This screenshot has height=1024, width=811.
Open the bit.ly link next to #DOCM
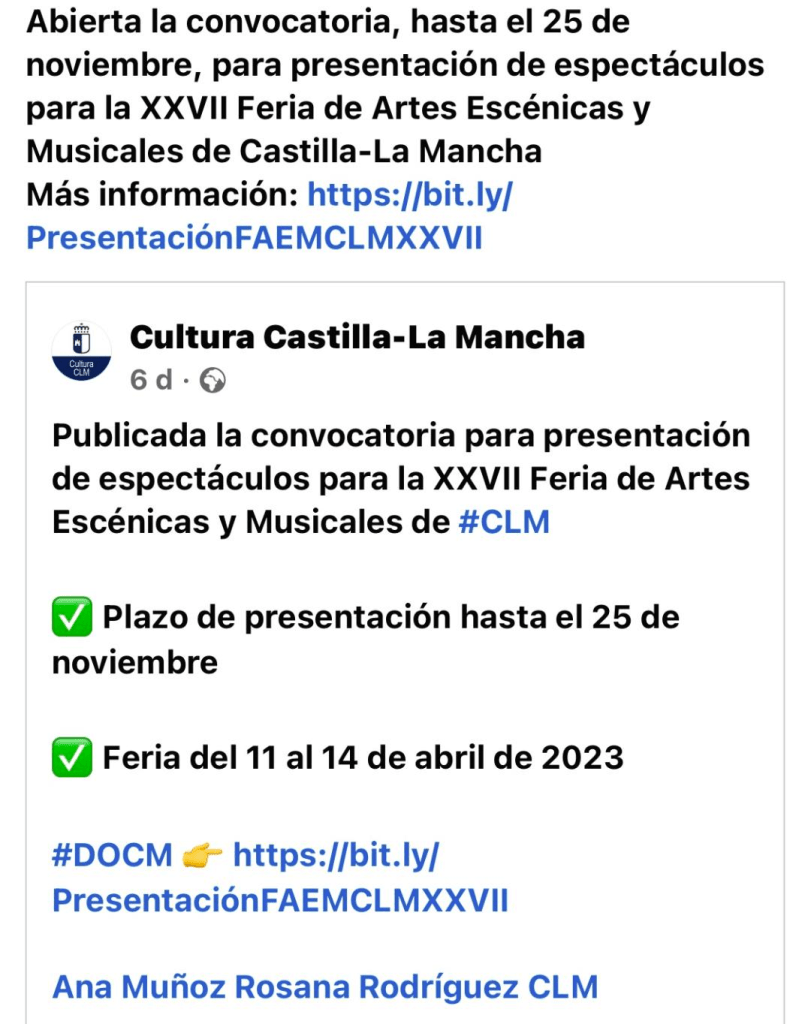335,856
